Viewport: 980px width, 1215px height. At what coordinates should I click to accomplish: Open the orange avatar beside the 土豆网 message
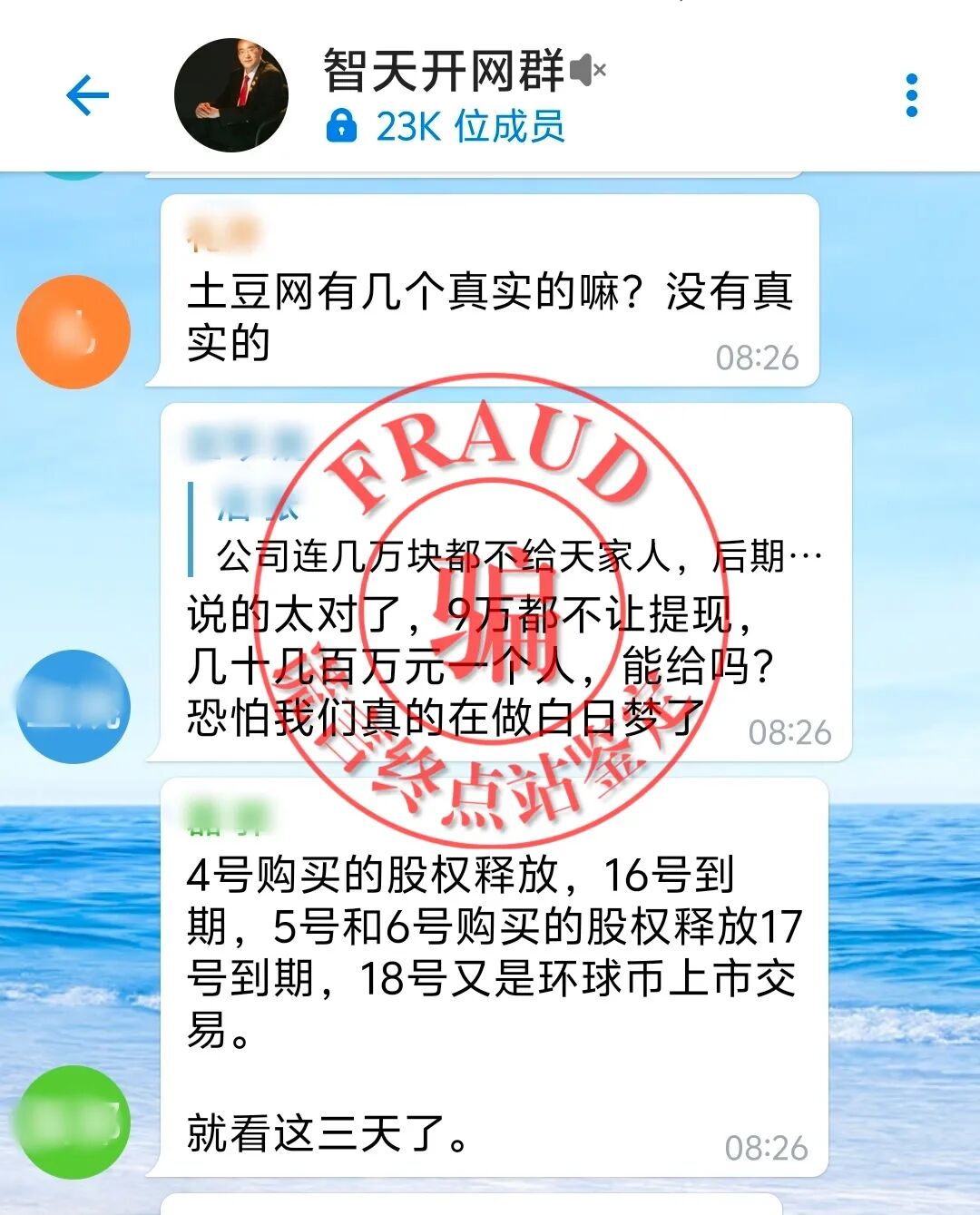(73, 332)
